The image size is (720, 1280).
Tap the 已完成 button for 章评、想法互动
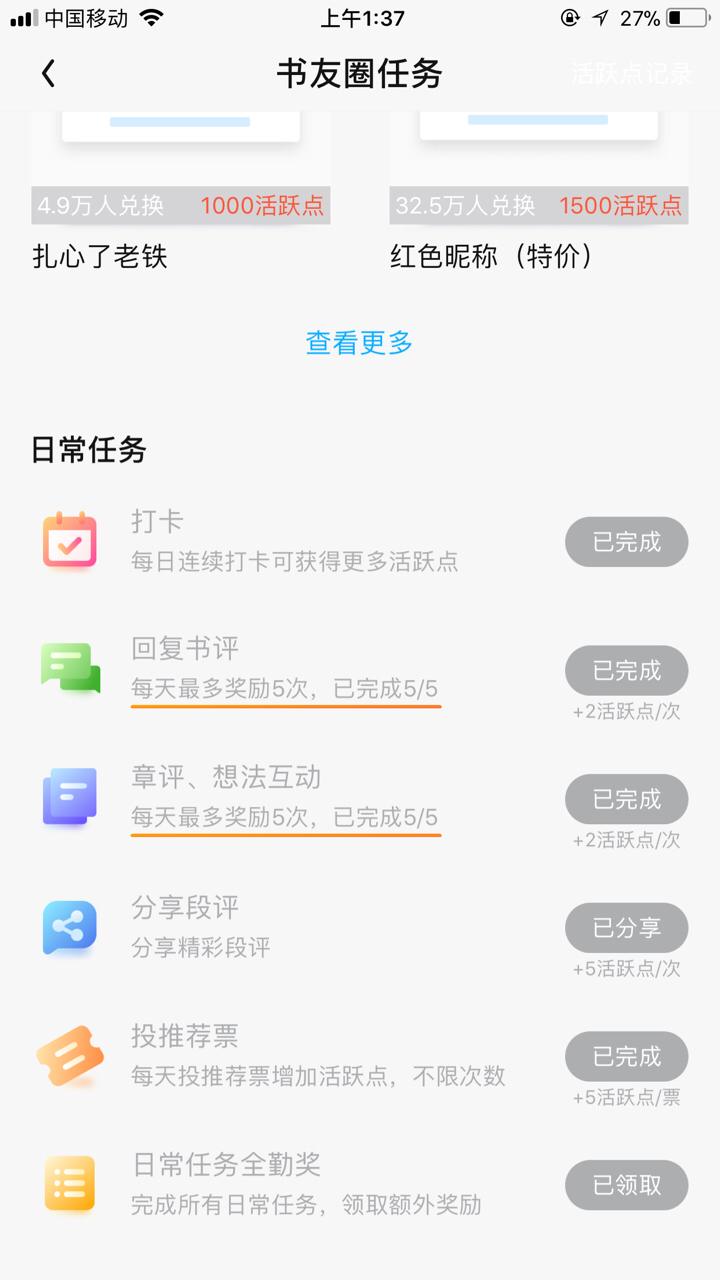pos(627,799)
